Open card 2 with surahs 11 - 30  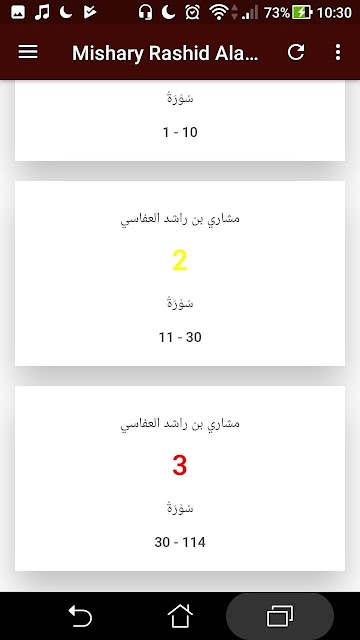click(180, 273)
